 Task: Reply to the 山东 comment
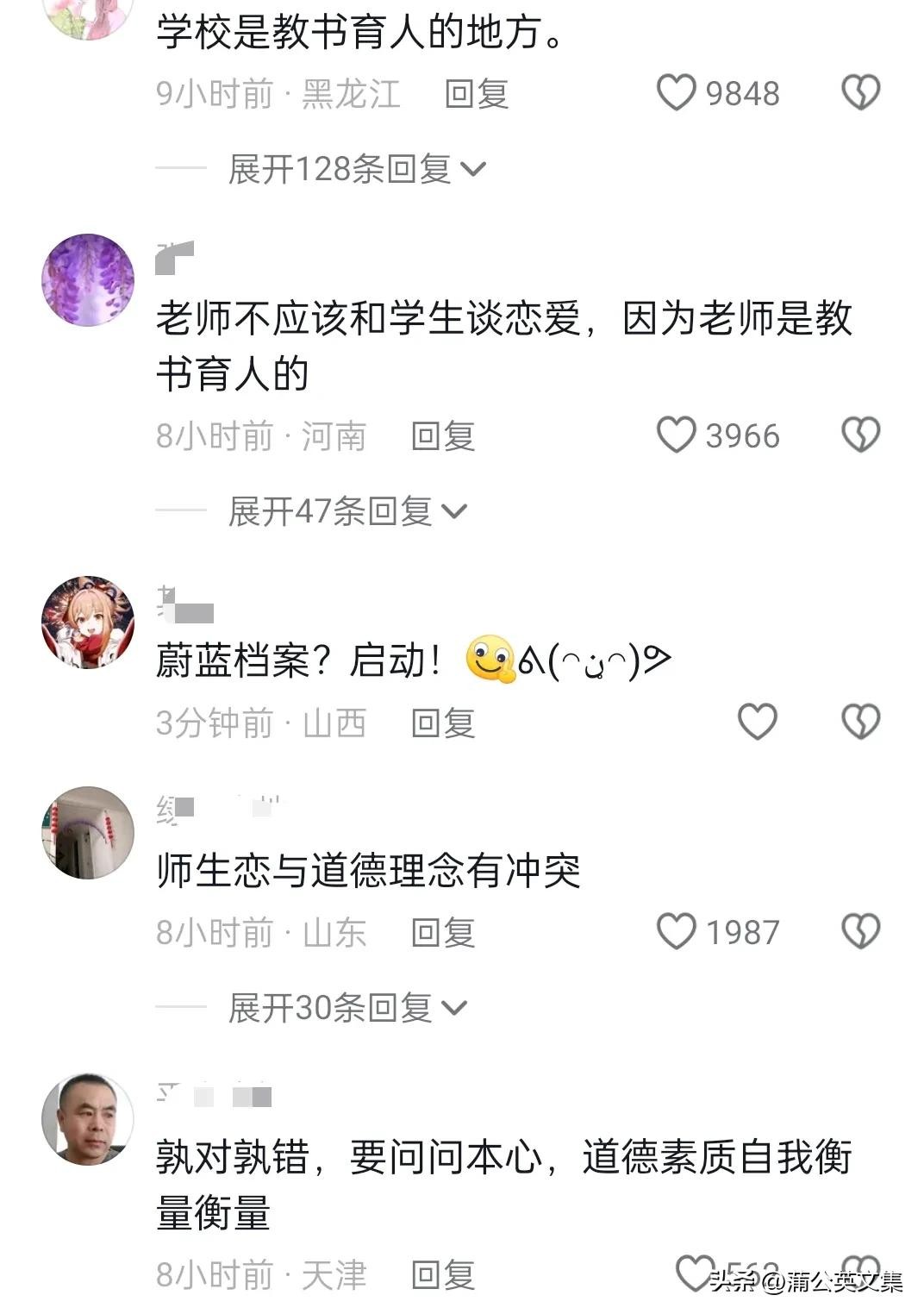[x=443, y=932]
